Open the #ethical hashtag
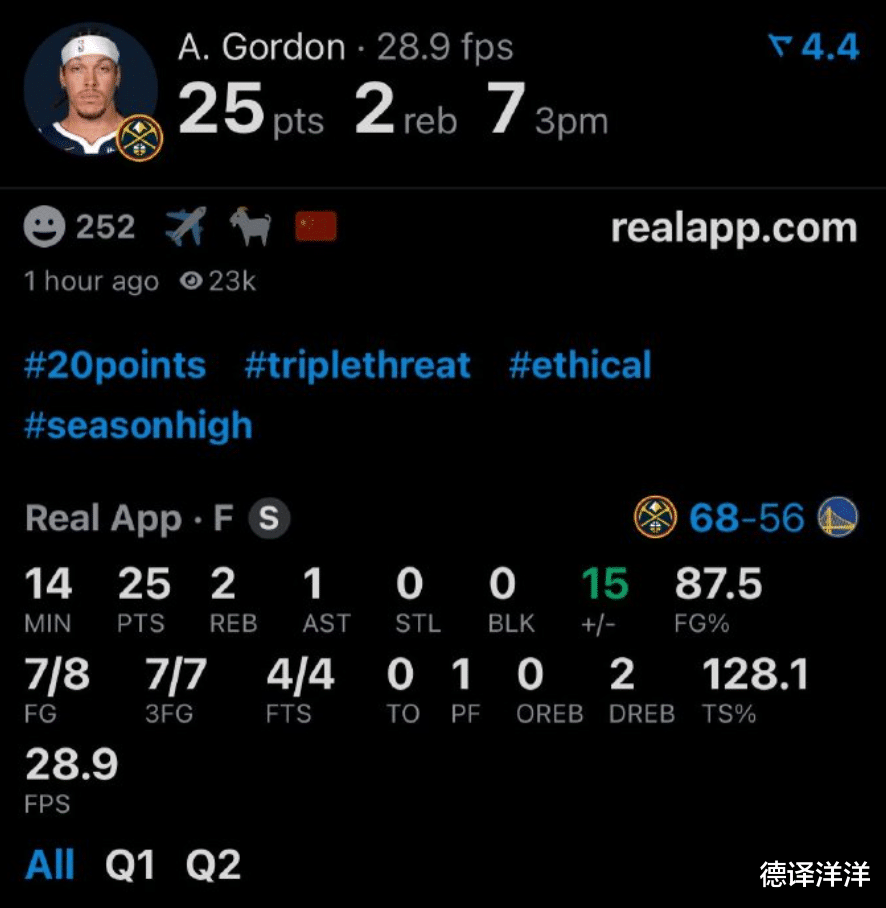This screenshot has width=886, height=908. click(580, 365)
